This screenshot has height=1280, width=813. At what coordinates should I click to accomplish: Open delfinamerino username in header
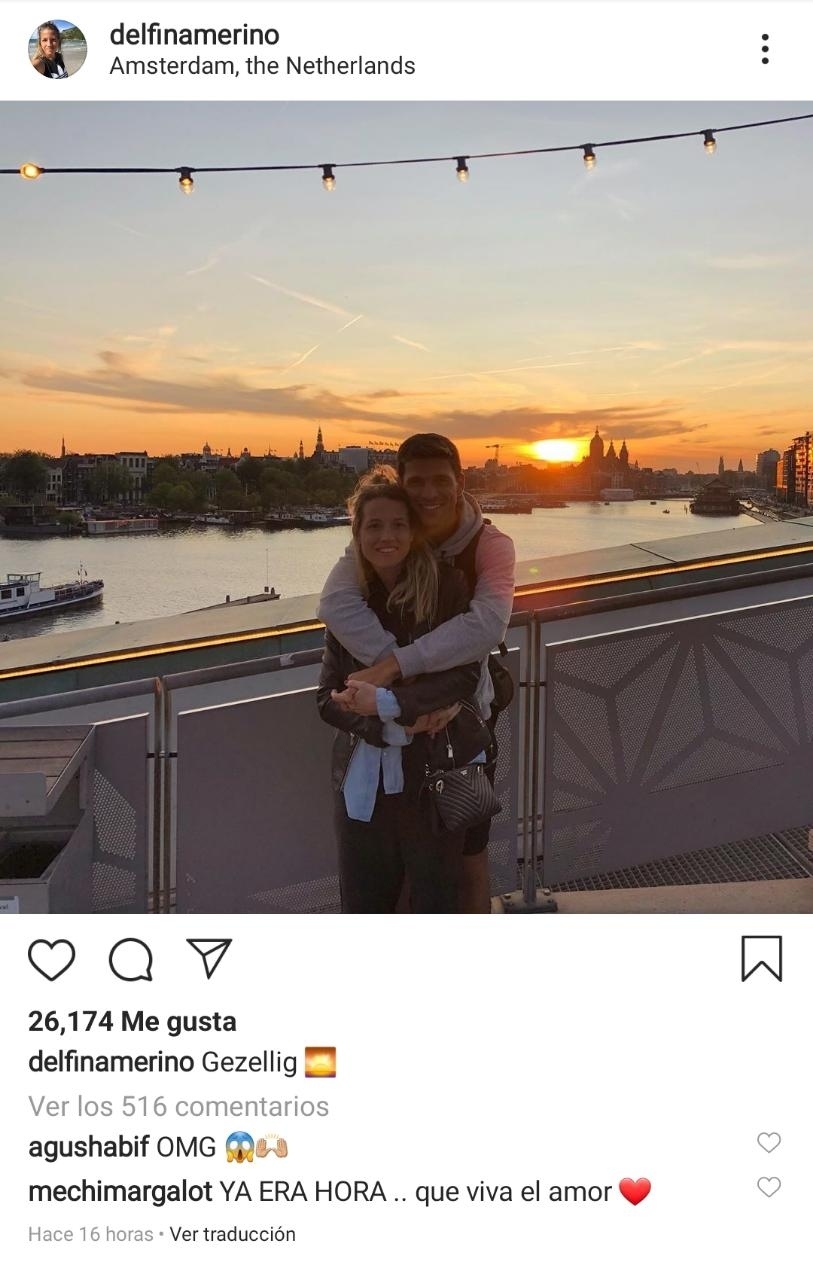pyautogui.click(x=194, y=35)
